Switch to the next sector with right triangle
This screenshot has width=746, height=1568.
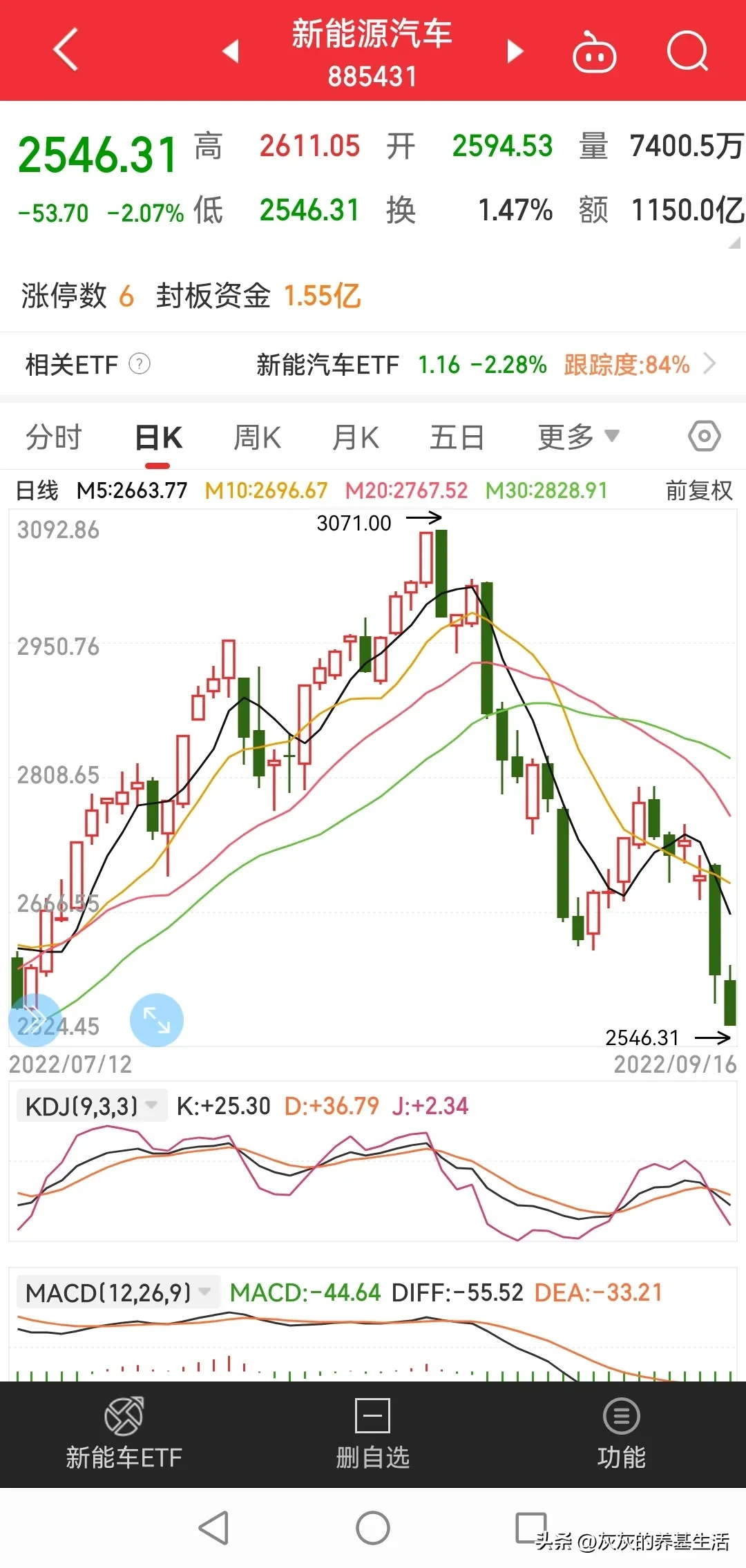[515, 51]
